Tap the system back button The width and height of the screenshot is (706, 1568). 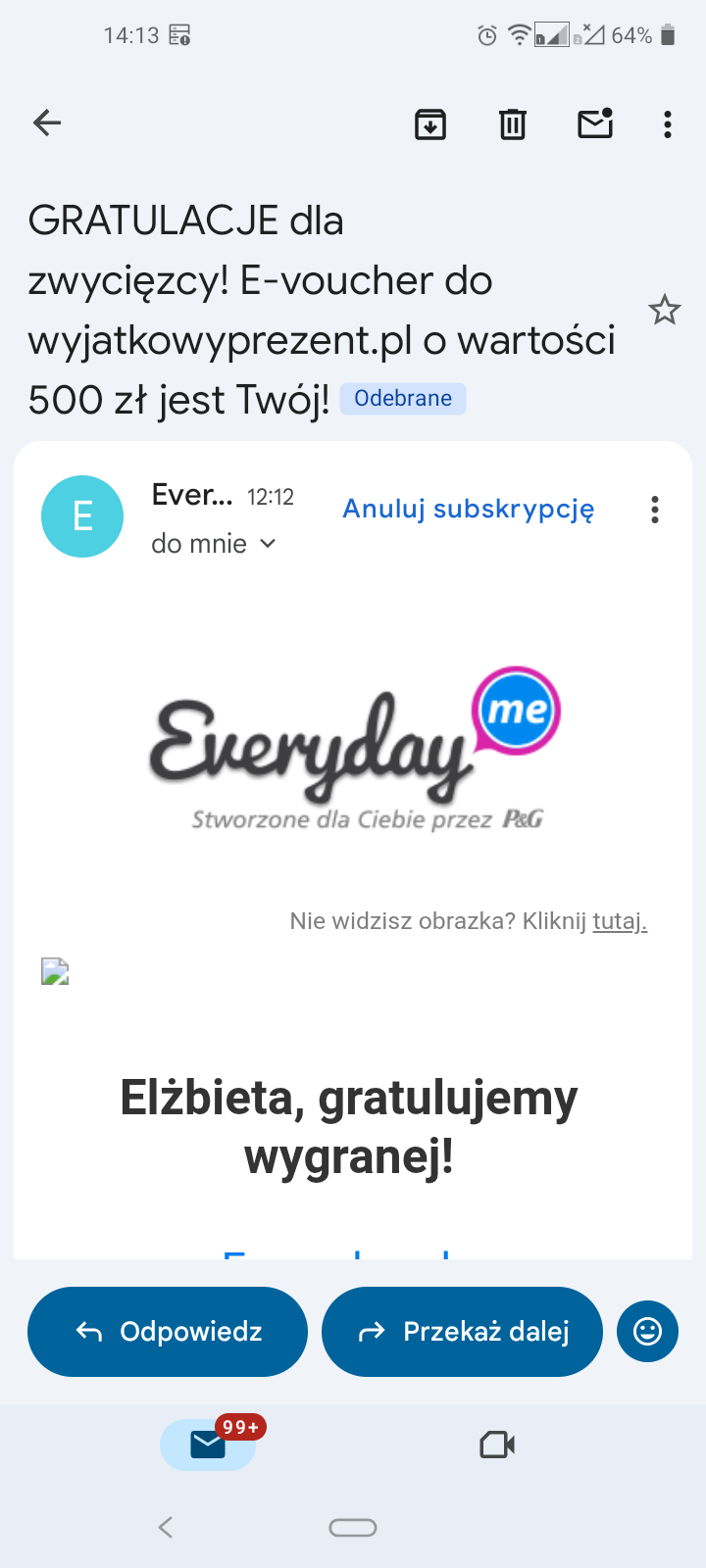pos(166,1527)
